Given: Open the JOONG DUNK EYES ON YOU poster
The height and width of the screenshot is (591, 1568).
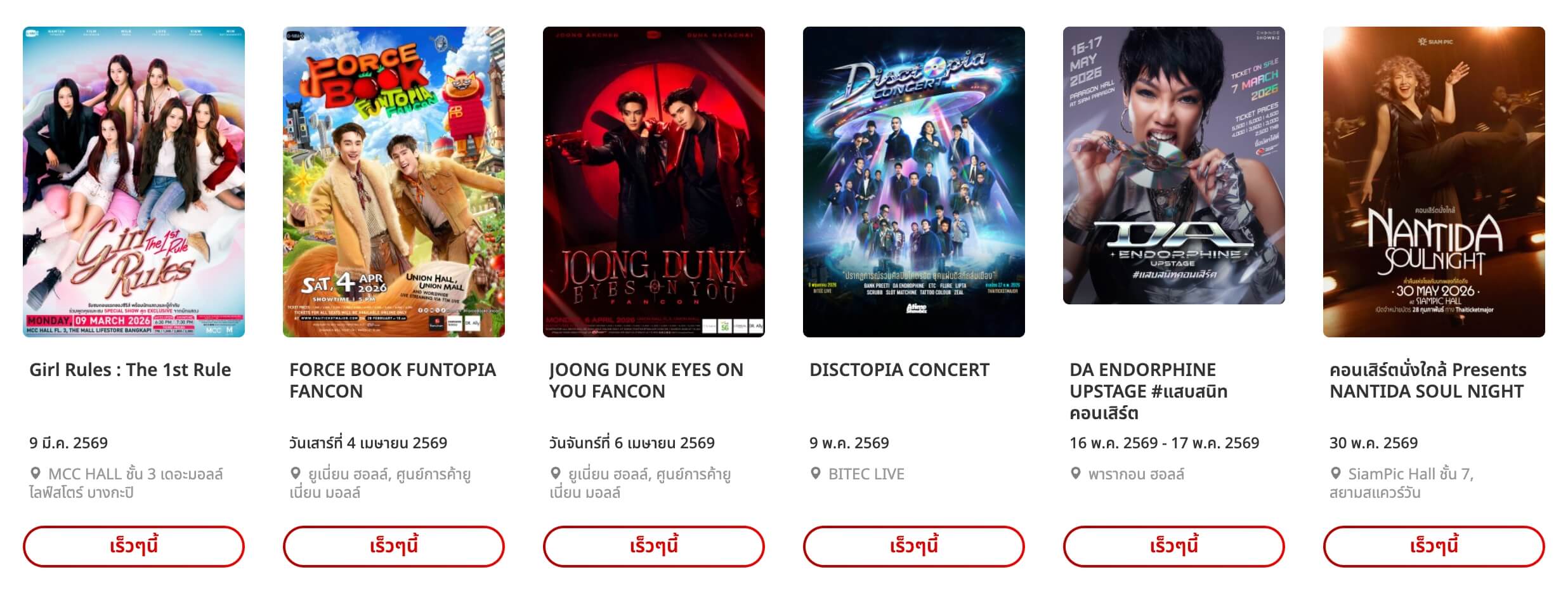Looking at the screenshot, I should coord(653,181).
